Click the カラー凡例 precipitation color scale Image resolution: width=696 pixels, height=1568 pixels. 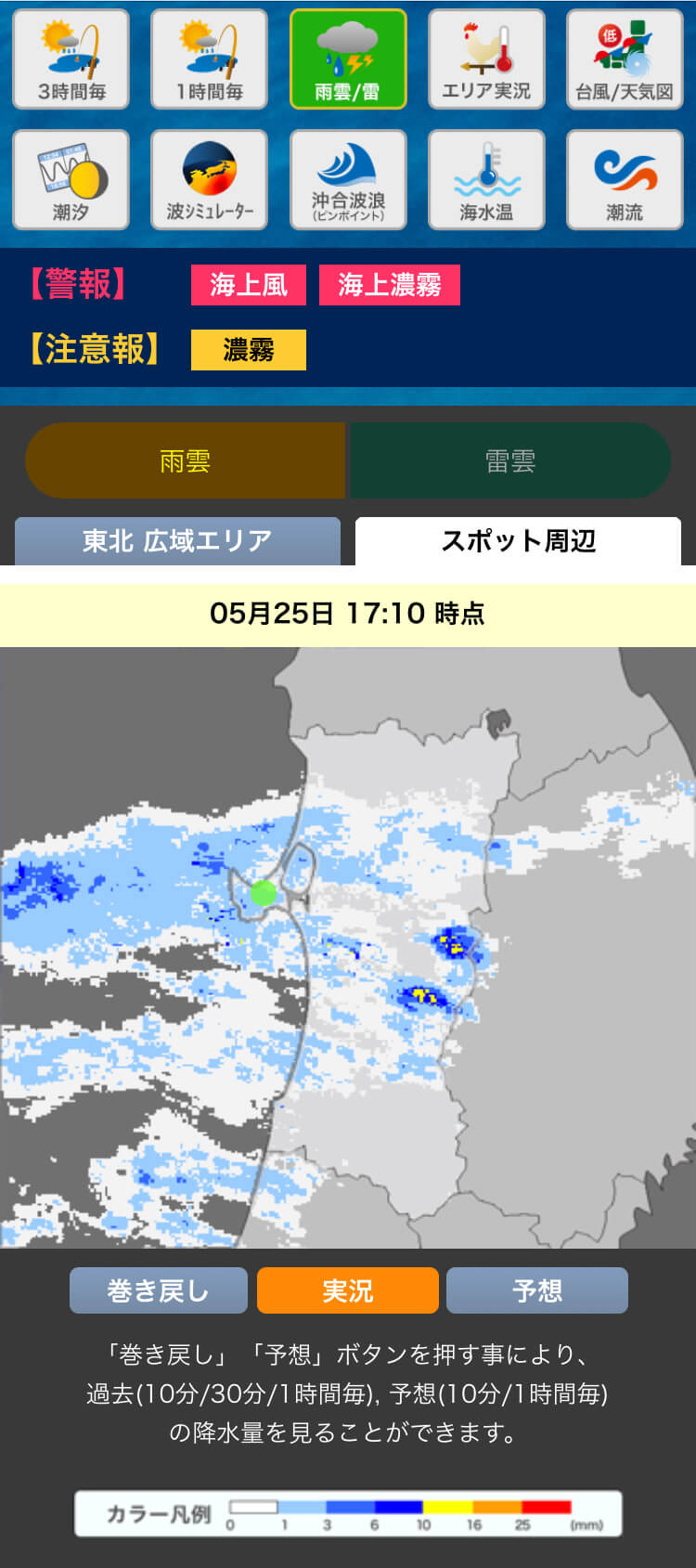348,1514
